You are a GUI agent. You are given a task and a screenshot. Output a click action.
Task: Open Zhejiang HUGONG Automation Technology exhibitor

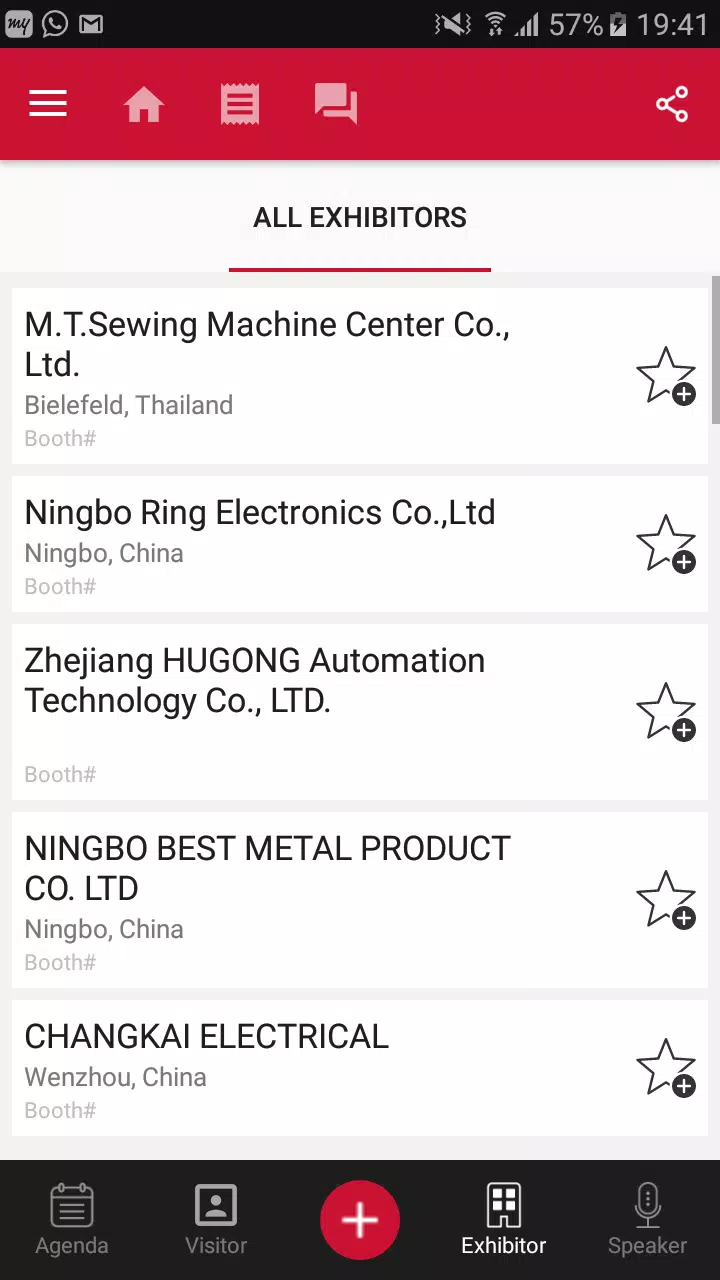[360, 712]
